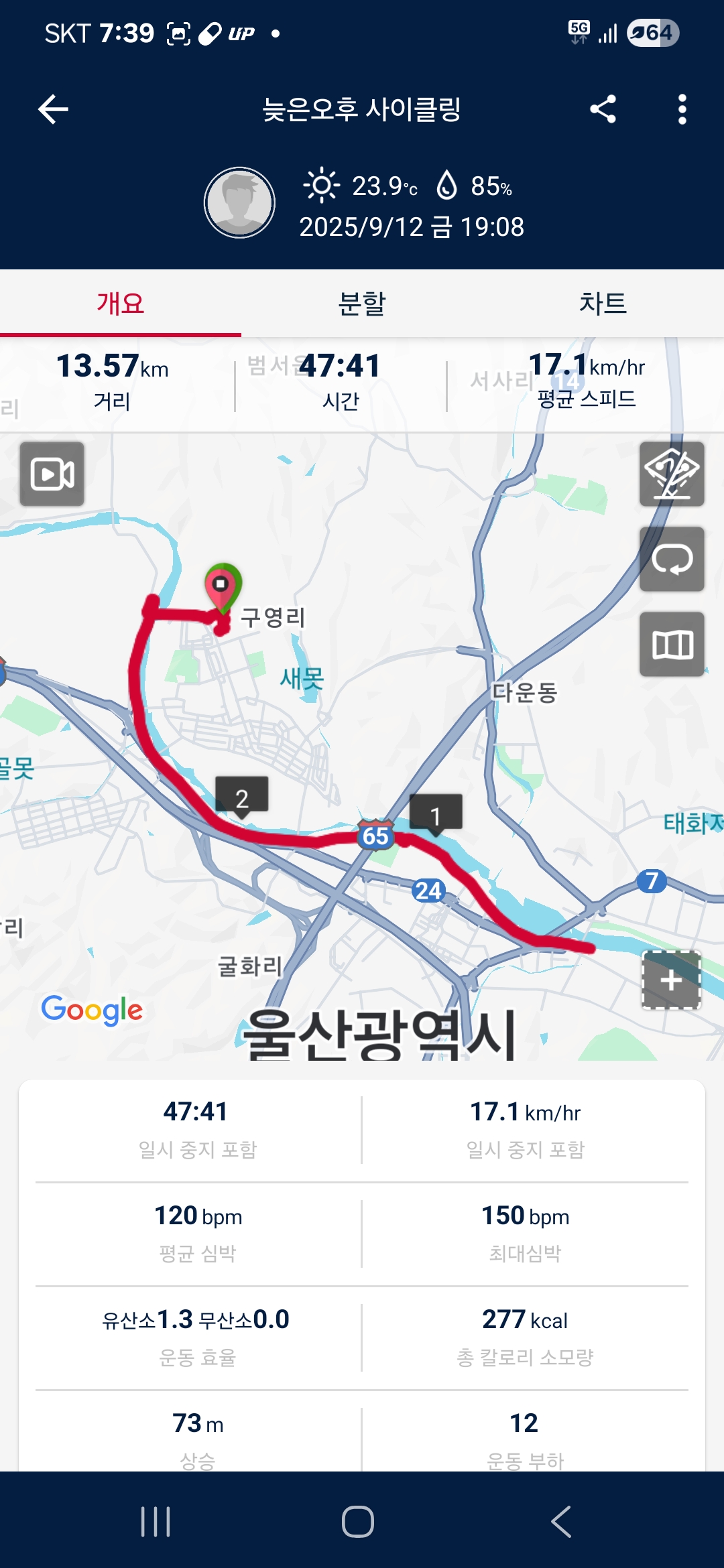Tap split marker 2 on the route

pos(242,797)
